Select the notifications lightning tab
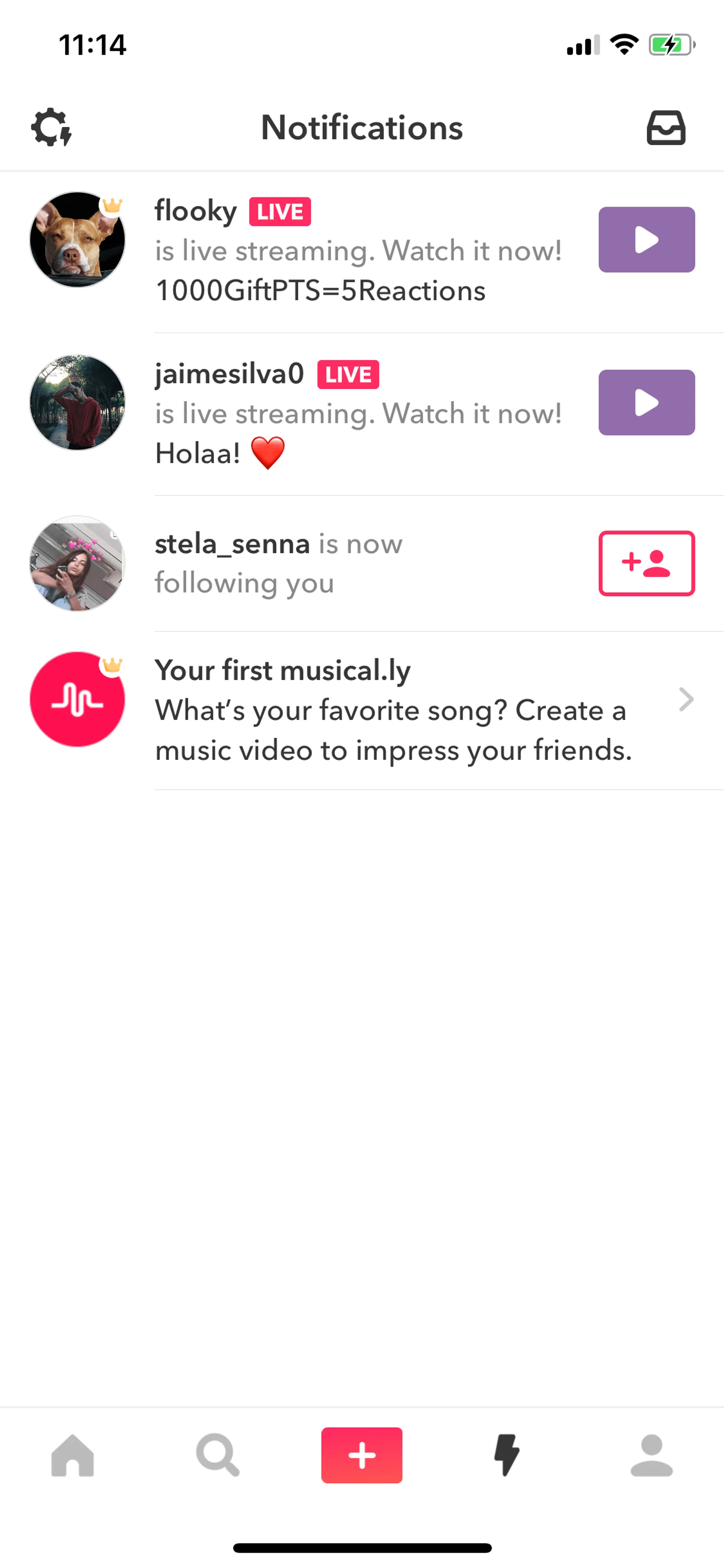Screen dimensions: 724x1568 tap(506, 1455)
